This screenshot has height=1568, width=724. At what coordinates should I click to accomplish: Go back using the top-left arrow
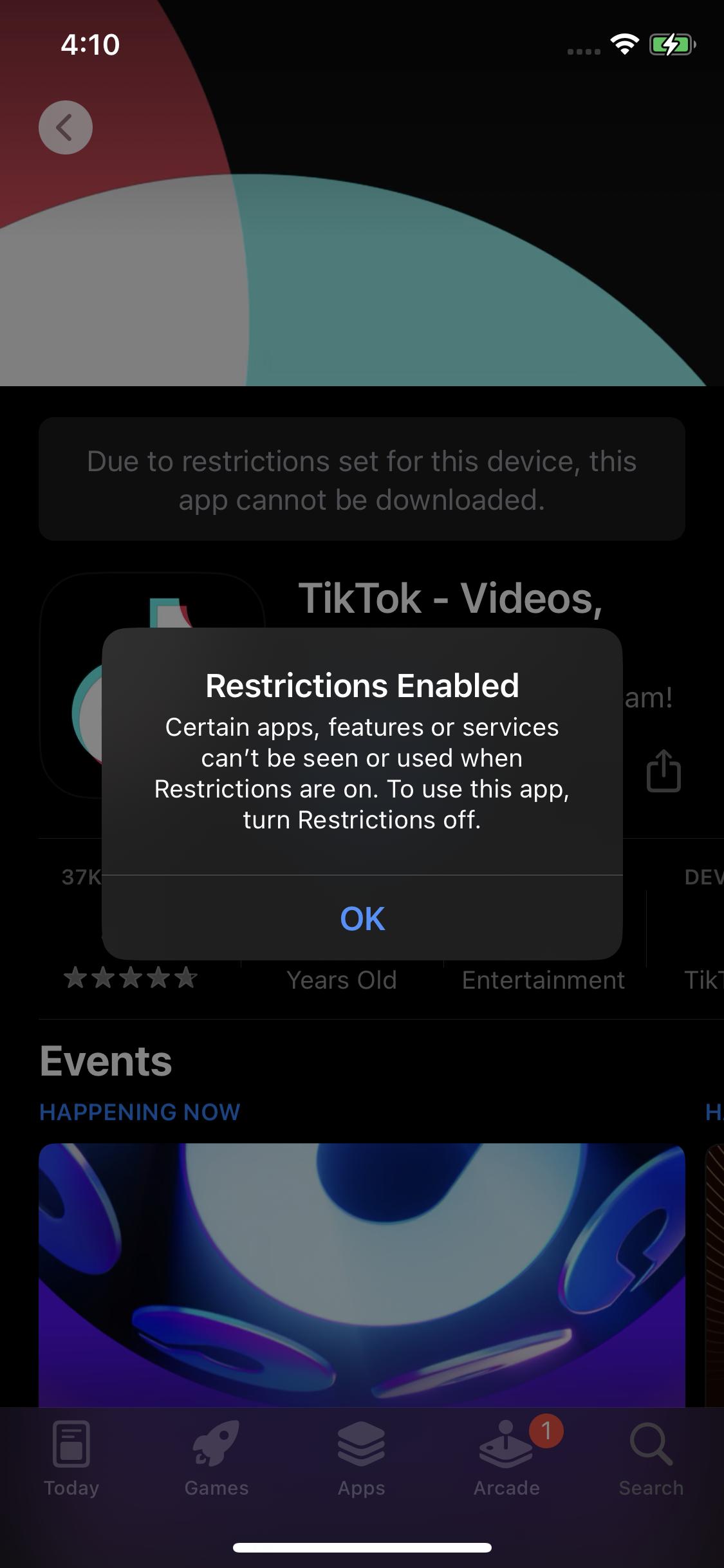(x=66, y=127)
